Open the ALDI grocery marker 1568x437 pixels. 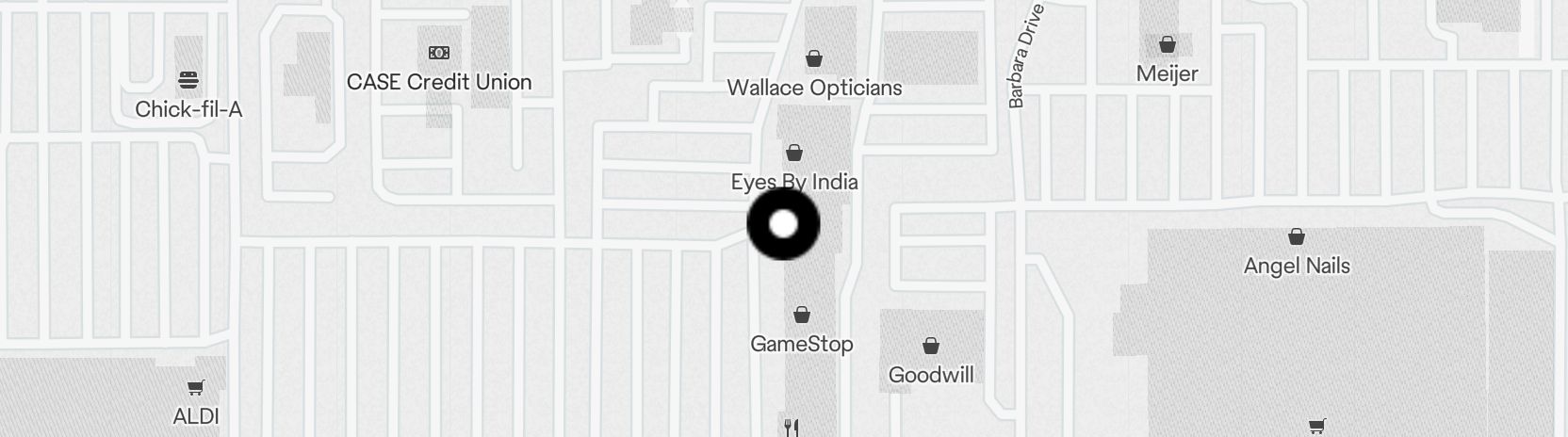coord(196,388)
